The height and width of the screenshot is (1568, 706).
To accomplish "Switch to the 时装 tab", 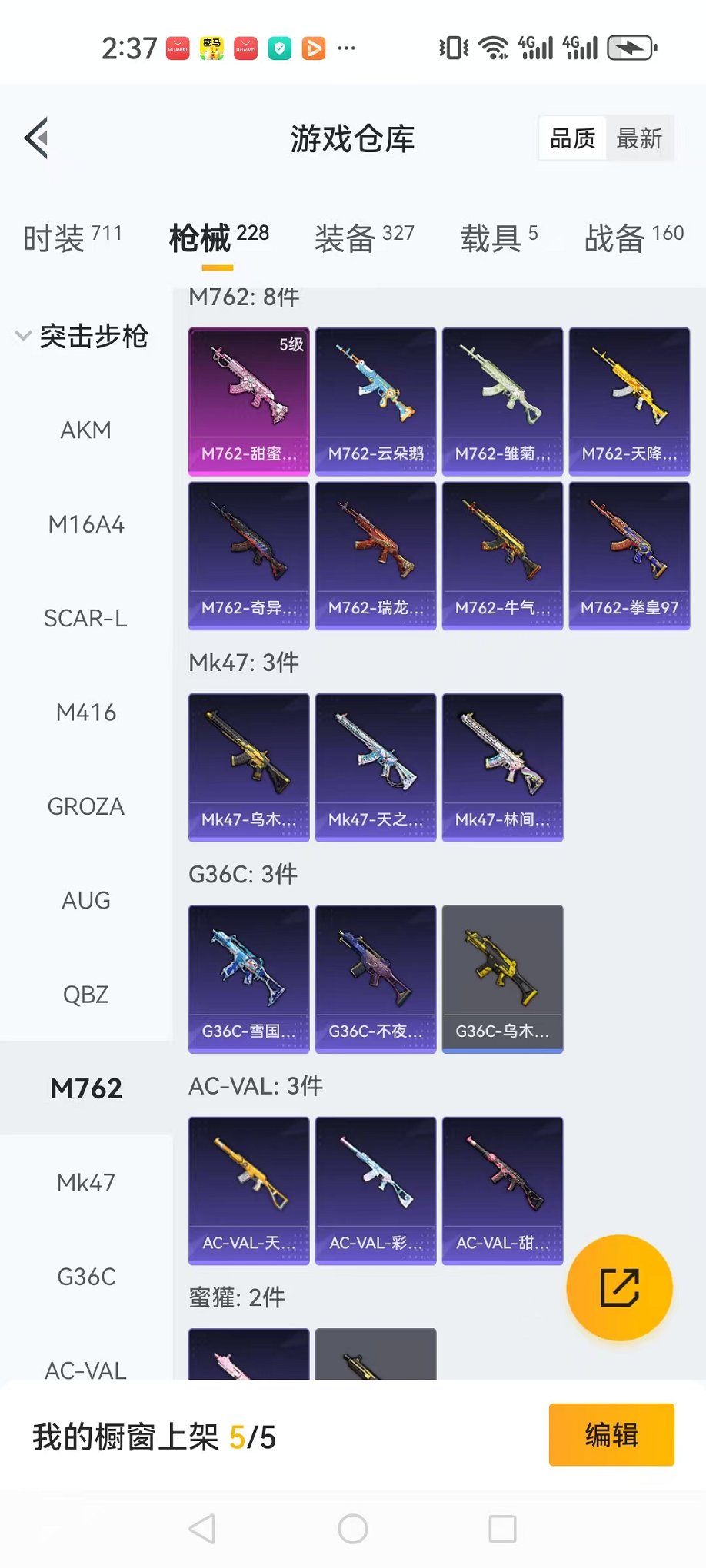I will [72, 238].
